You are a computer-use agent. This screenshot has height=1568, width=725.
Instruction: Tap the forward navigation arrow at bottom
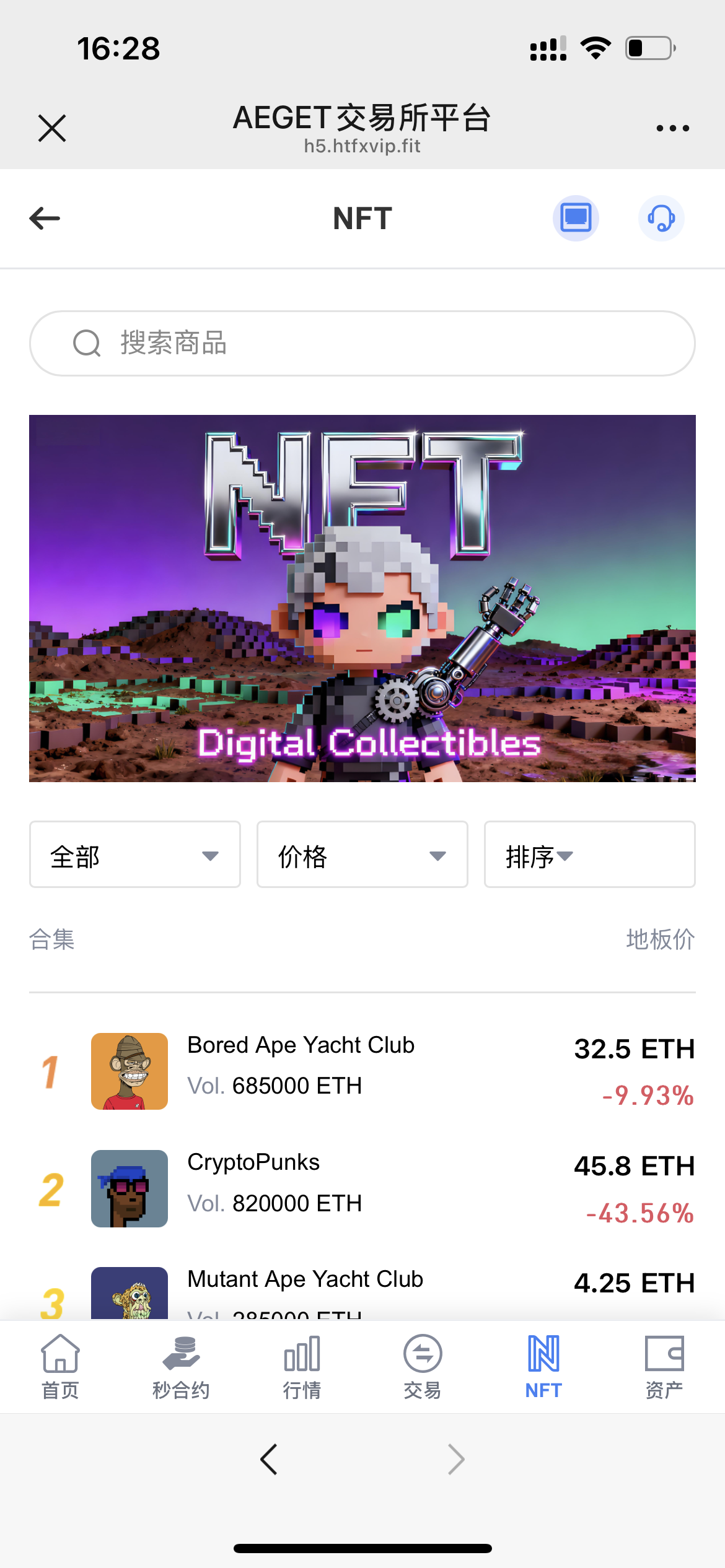(x=456, y=1458)
